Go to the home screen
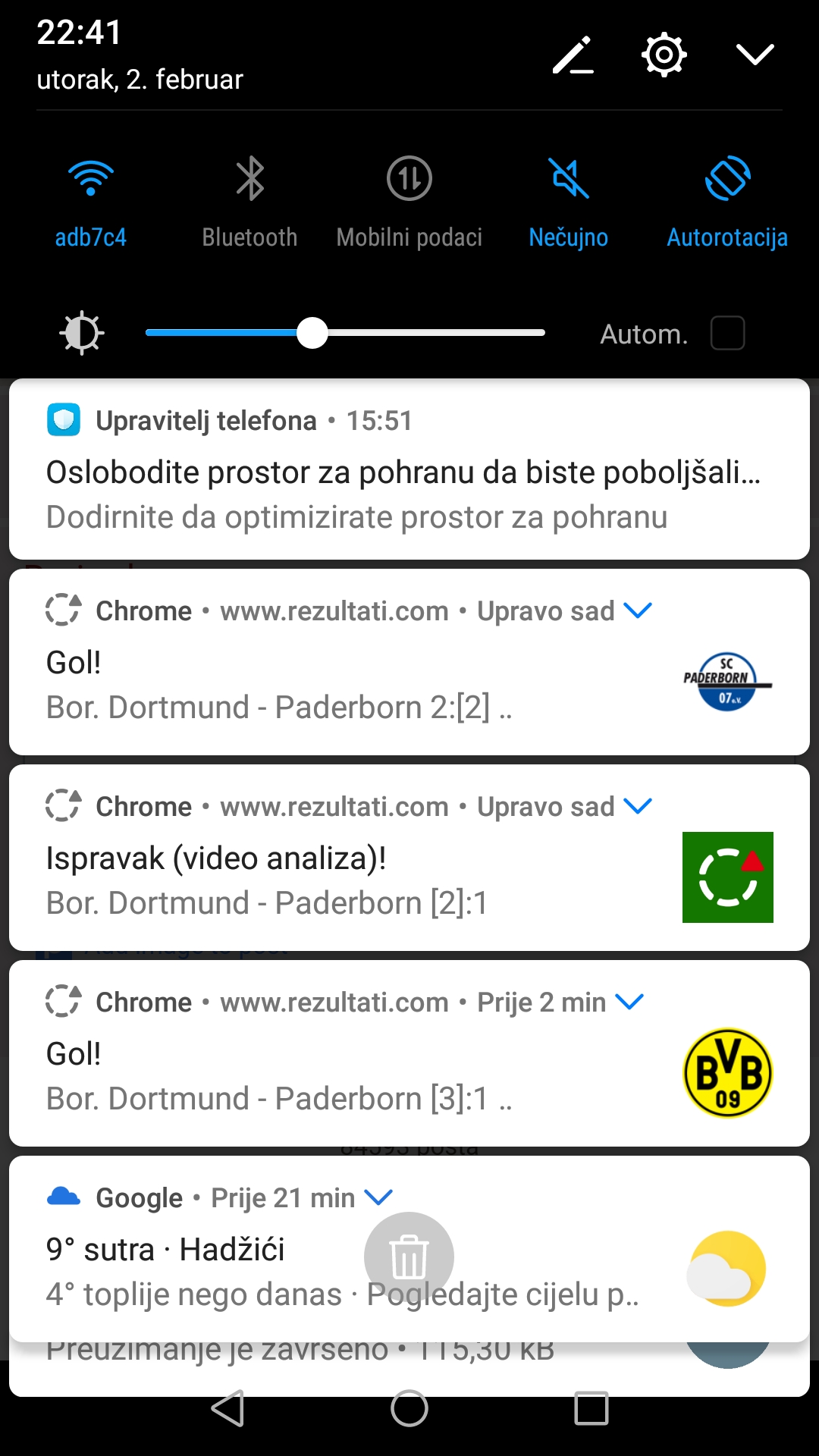Screen dimensions: 819x1456 point(409,1408)
